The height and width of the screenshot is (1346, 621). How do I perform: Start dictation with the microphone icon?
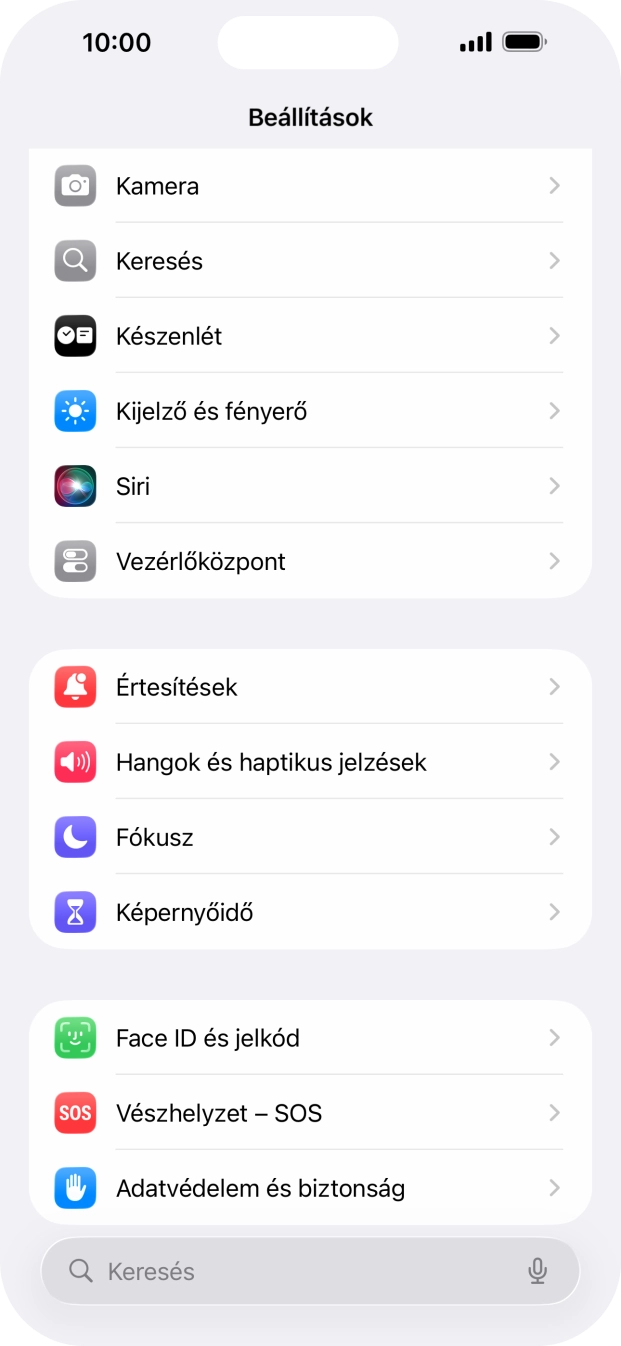pyautogui.click(x=537, y=1271)
